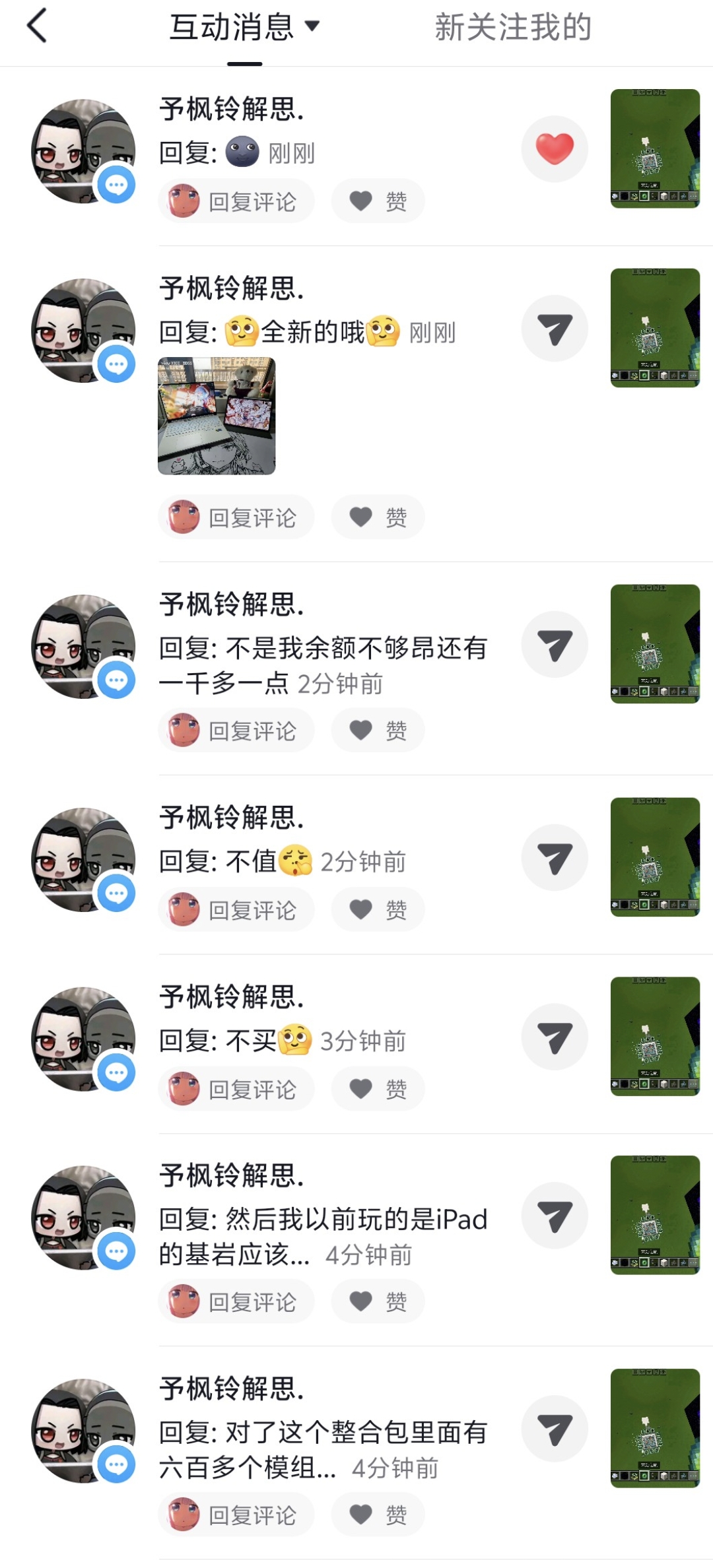Click the heart icon inside the top 赞 button
Image resolution: width=713 pixels, height=1568 pixels.
[x=360, y=201]
